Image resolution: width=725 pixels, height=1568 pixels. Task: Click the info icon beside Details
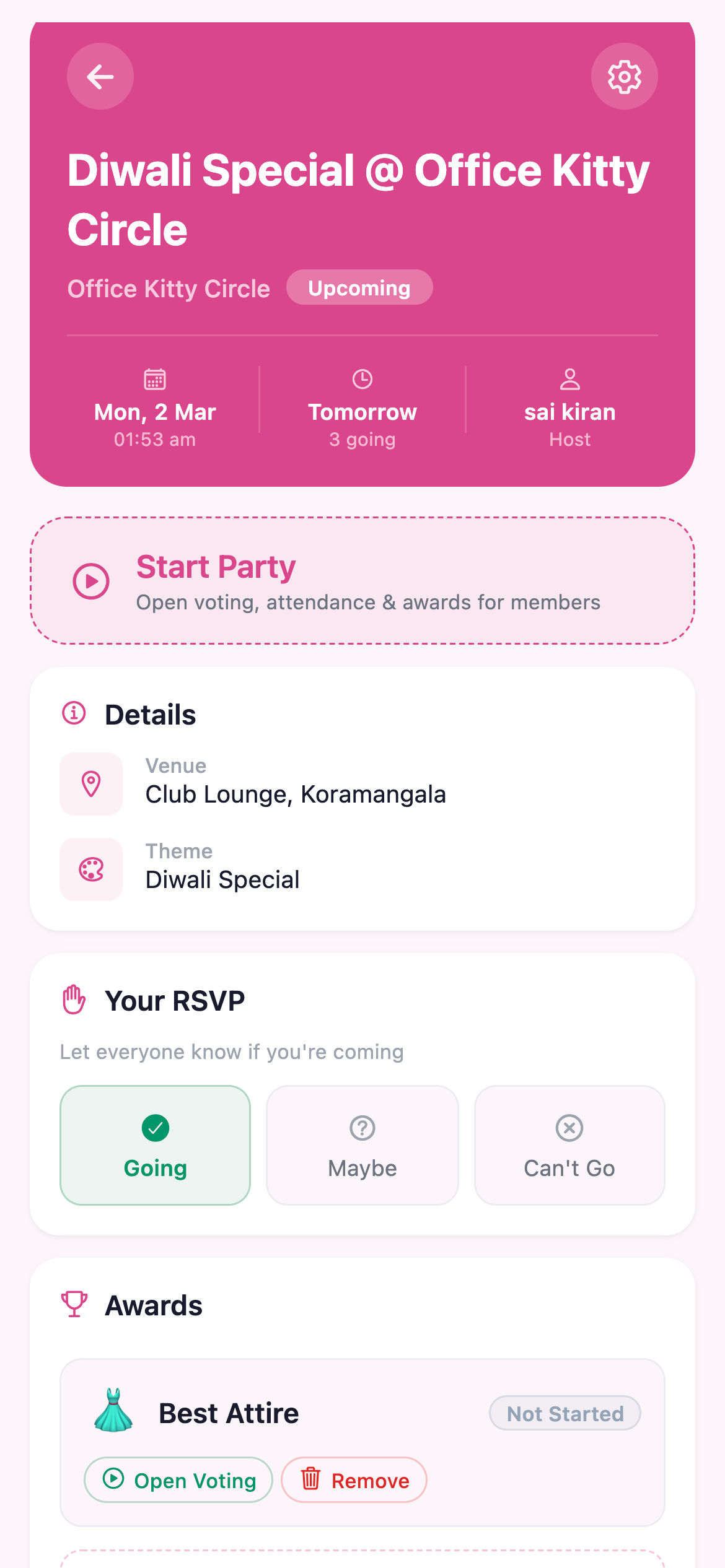coord(74,713)
